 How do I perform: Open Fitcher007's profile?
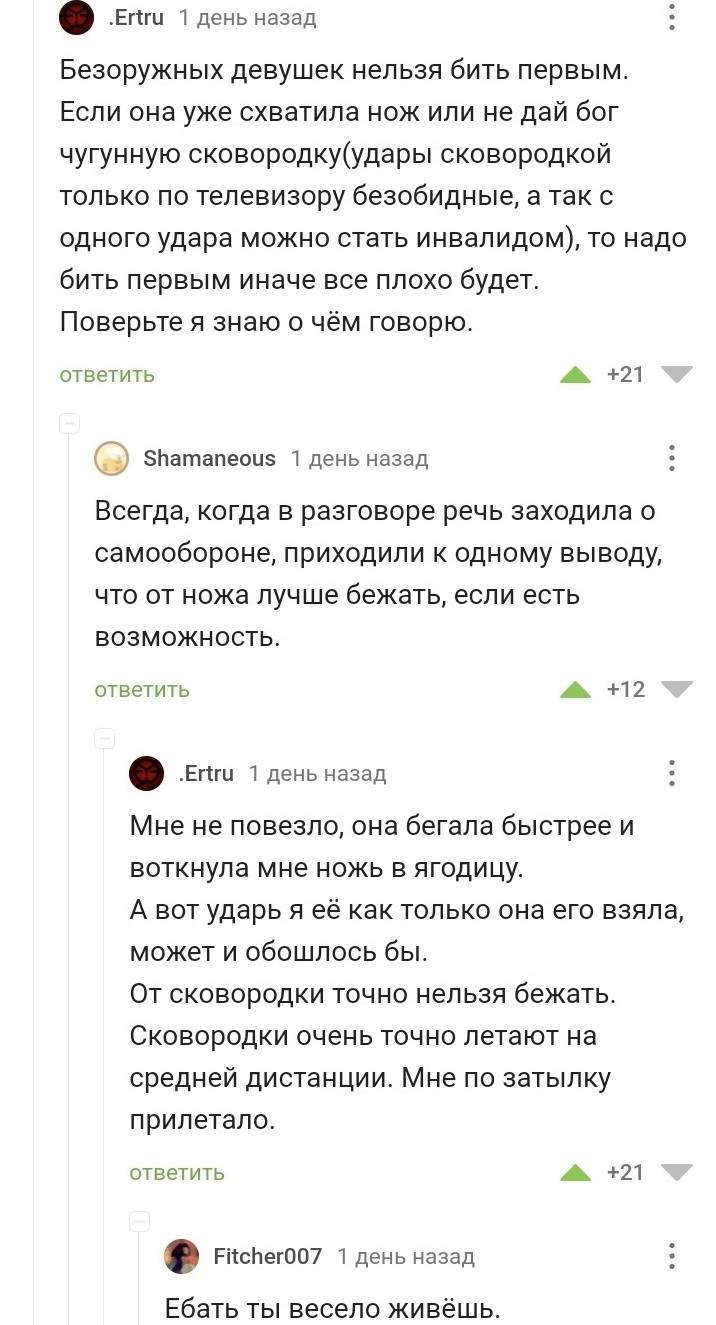(267, 1256)
